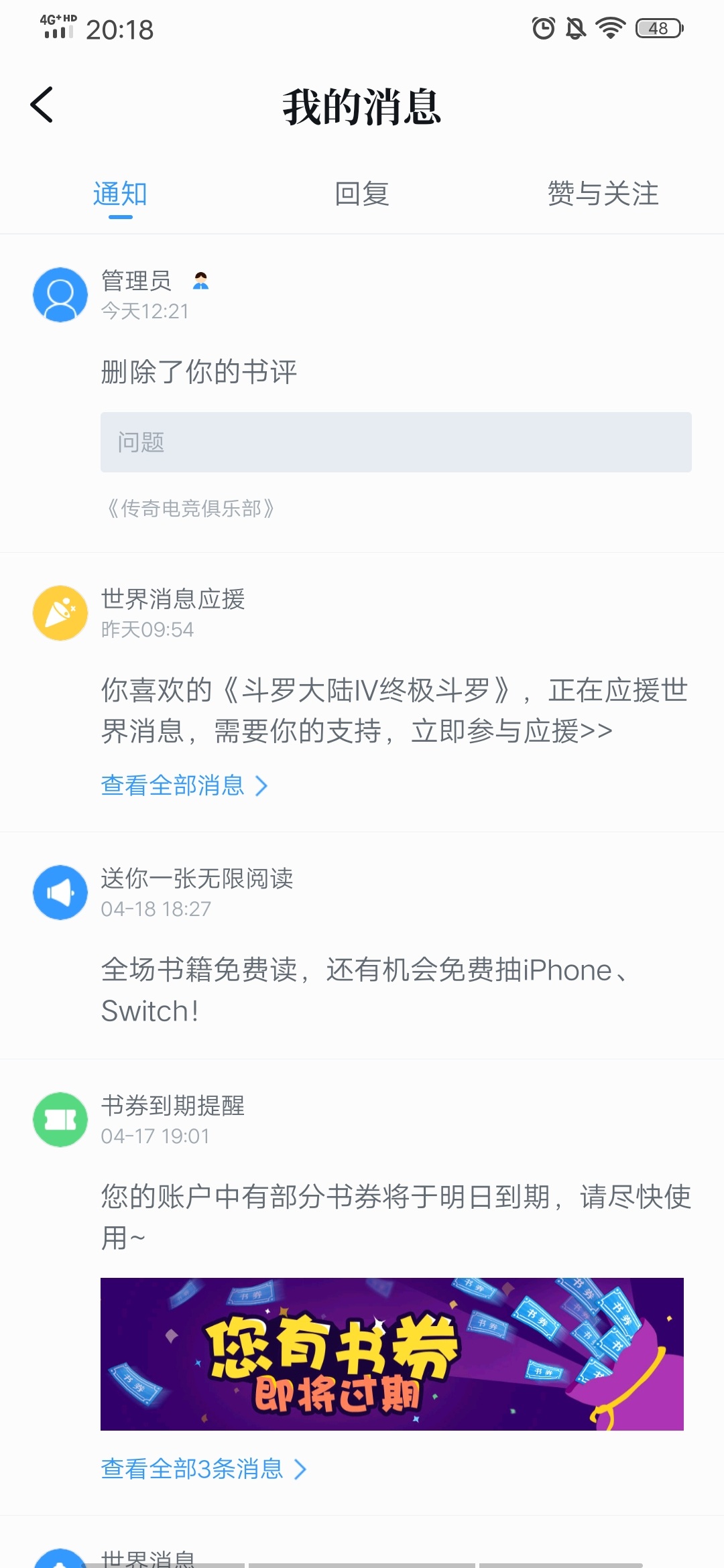Open the book《传奇电竞俱乐部》
Image resolution: width=724 pixels, height=1568 pixels.
pos(190,509)
